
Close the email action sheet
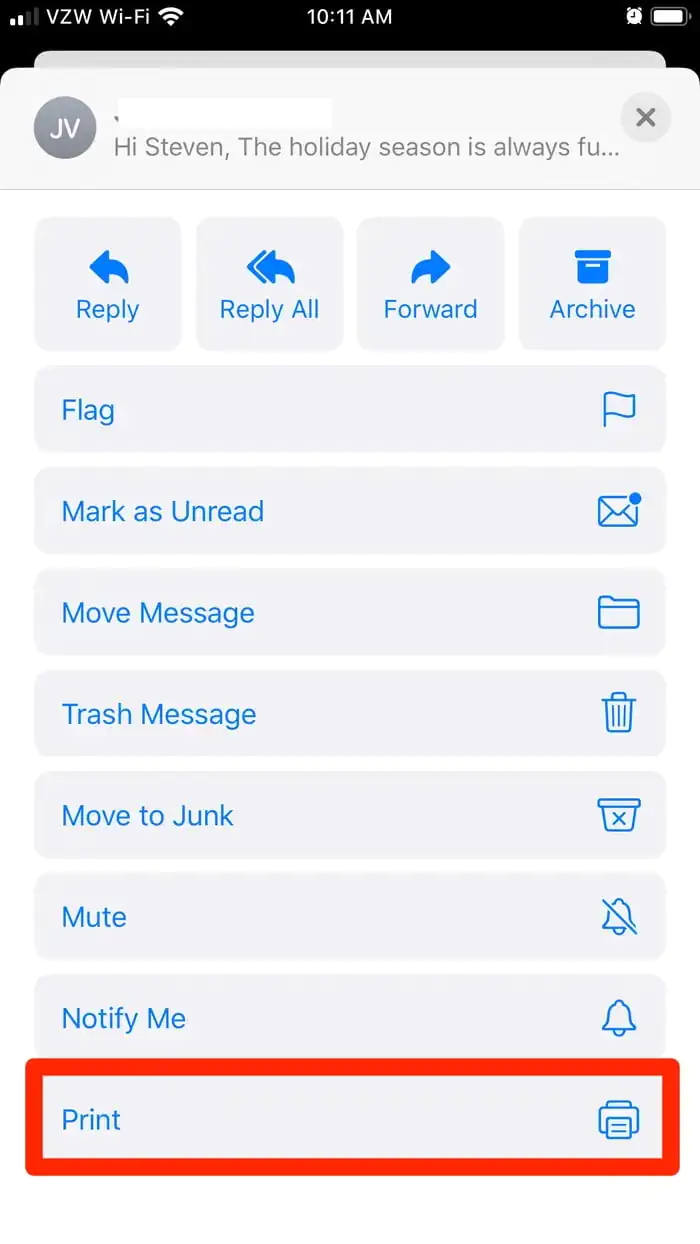[x=645, y=118]
